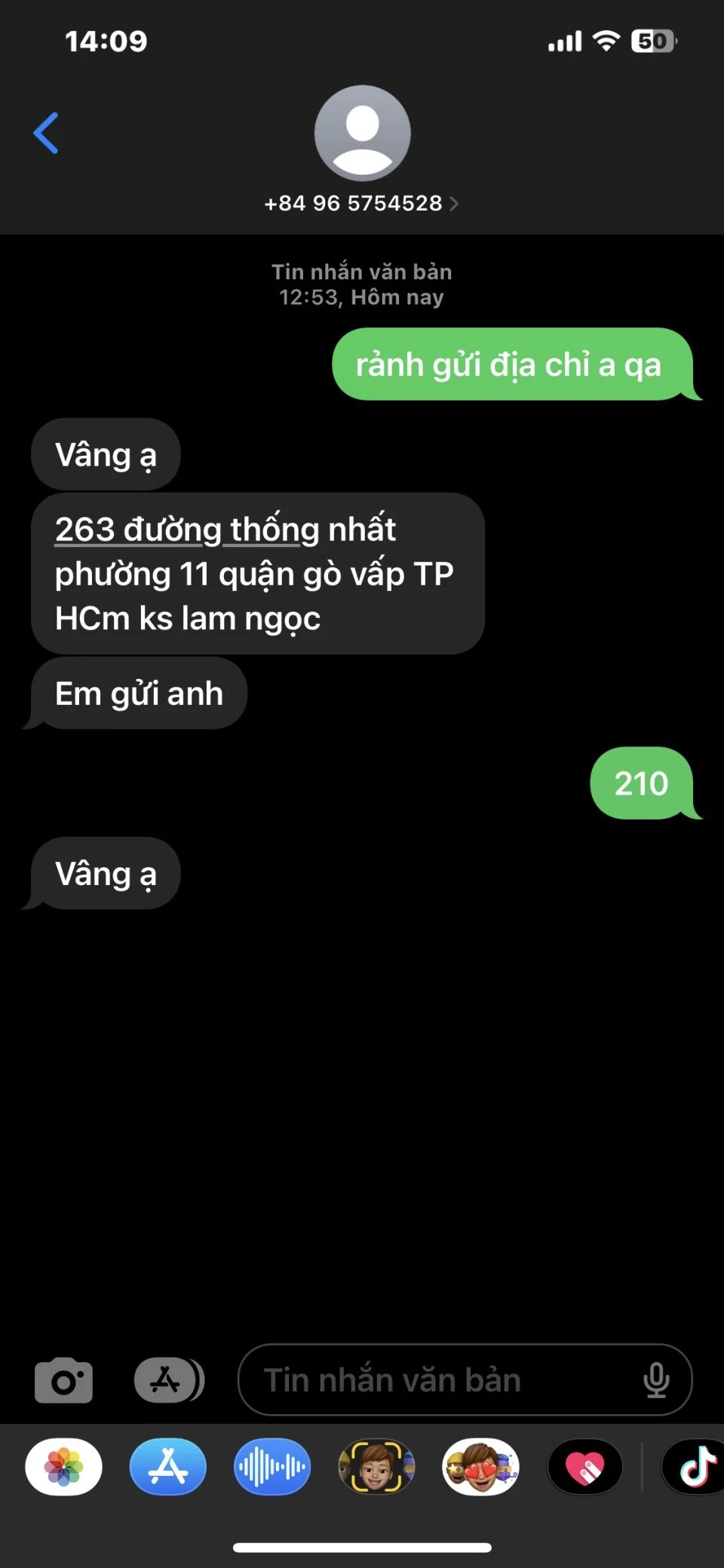Open the underlined address 263 đường thống nhất
724x1568 pixels.
point(225,530)
